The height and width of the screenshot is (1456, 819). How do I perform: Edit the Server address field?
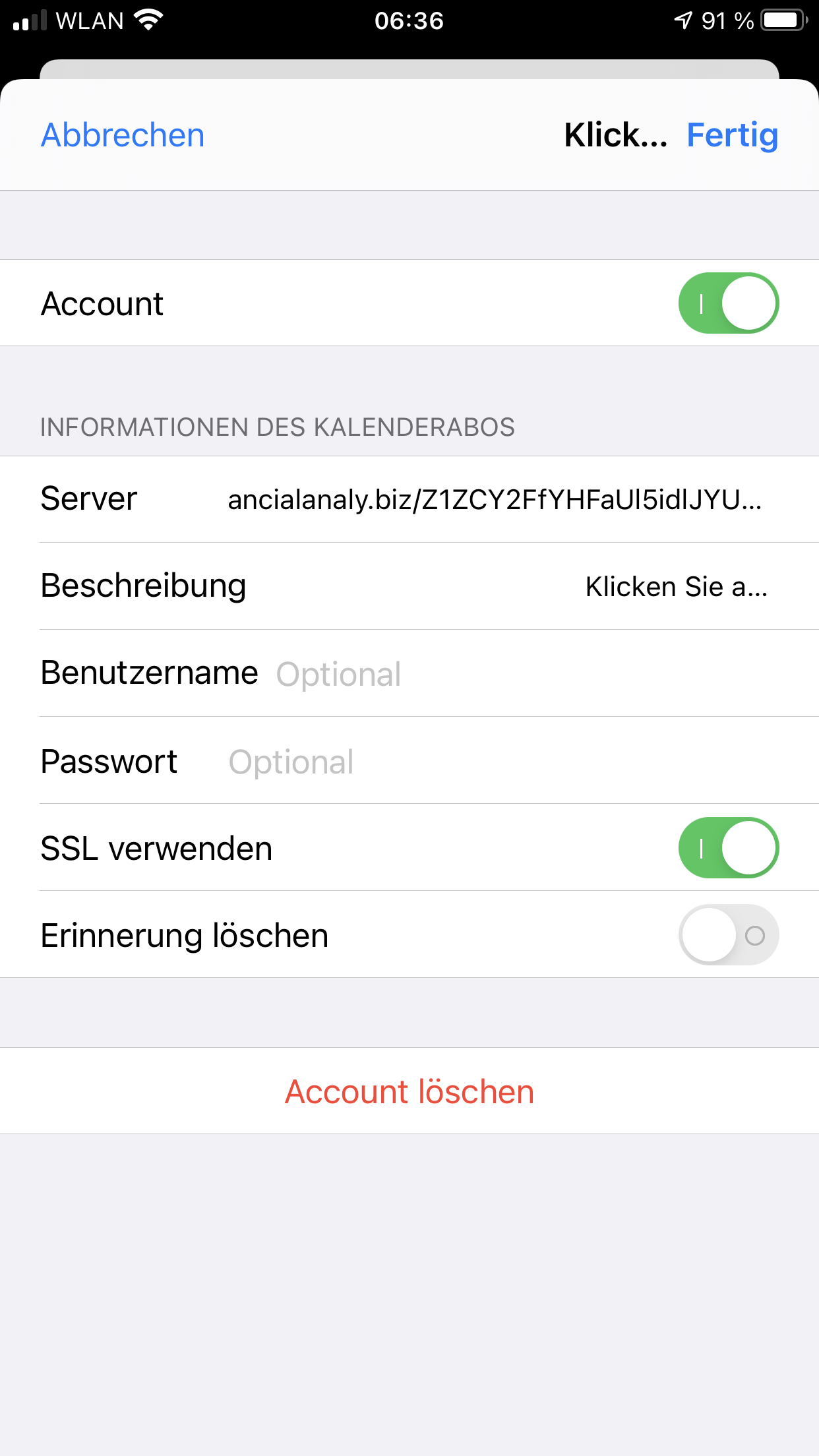[495, 500]
